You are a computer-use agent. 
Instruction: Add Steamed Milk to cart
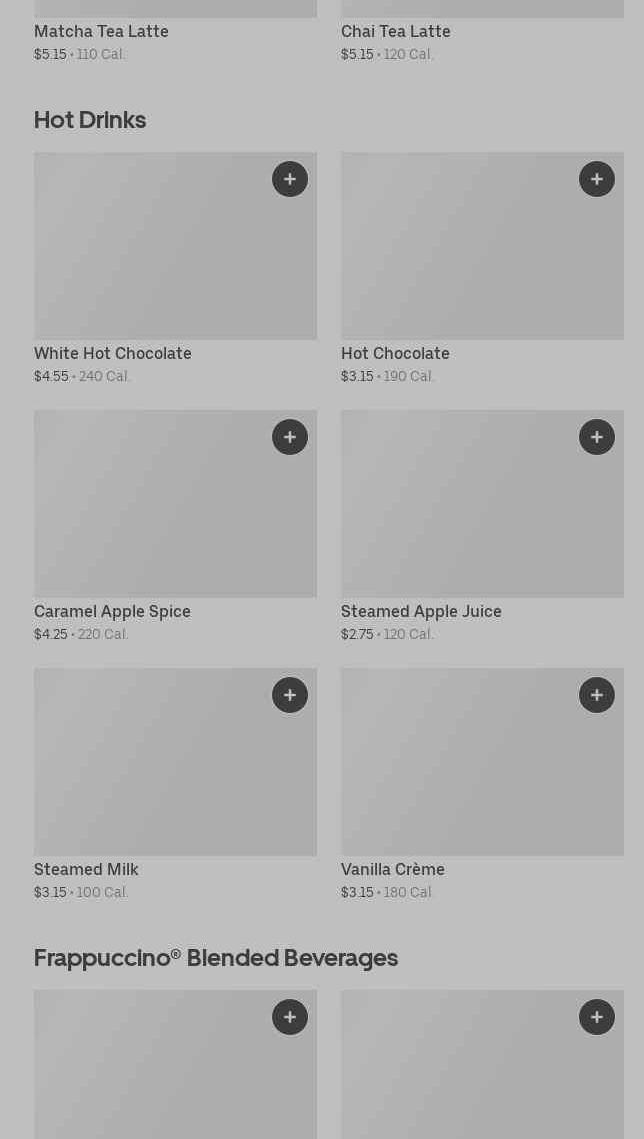coord(290,695)
